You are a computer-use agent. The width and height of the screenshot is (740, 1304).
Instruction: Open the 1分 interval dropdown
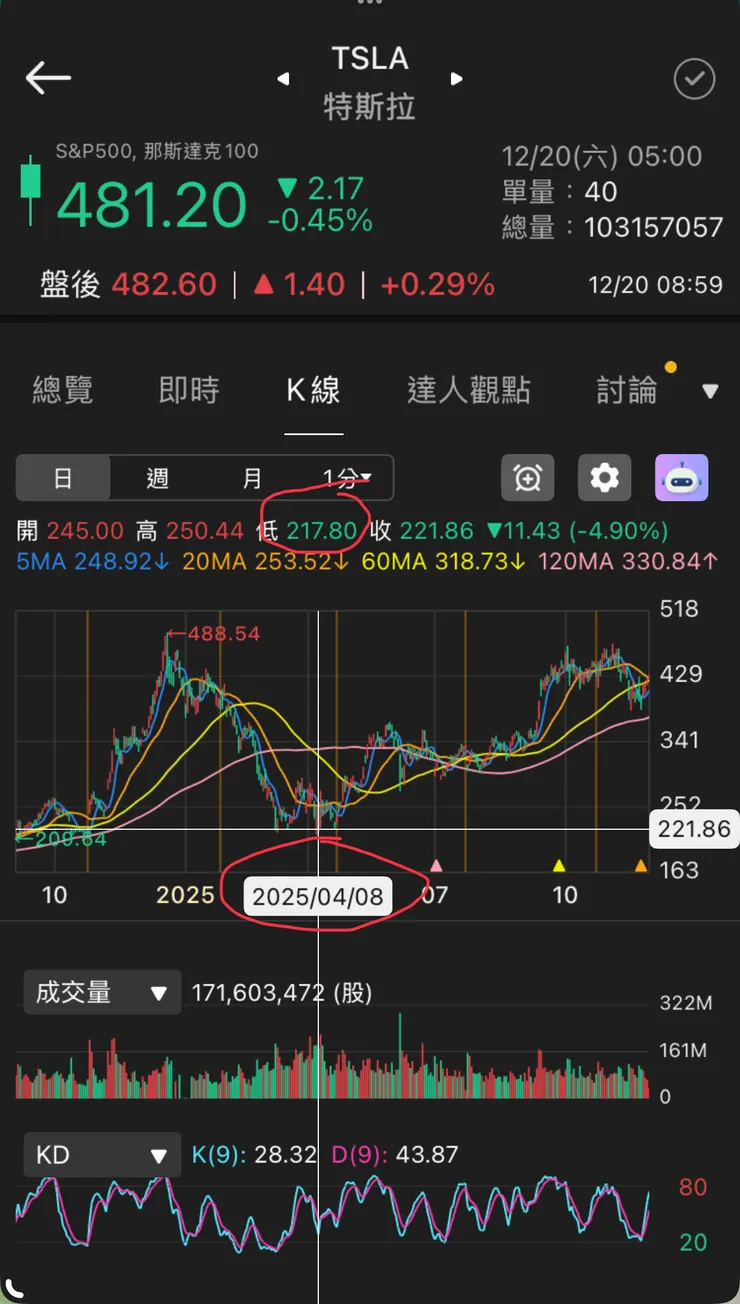(x=345, y=478)
